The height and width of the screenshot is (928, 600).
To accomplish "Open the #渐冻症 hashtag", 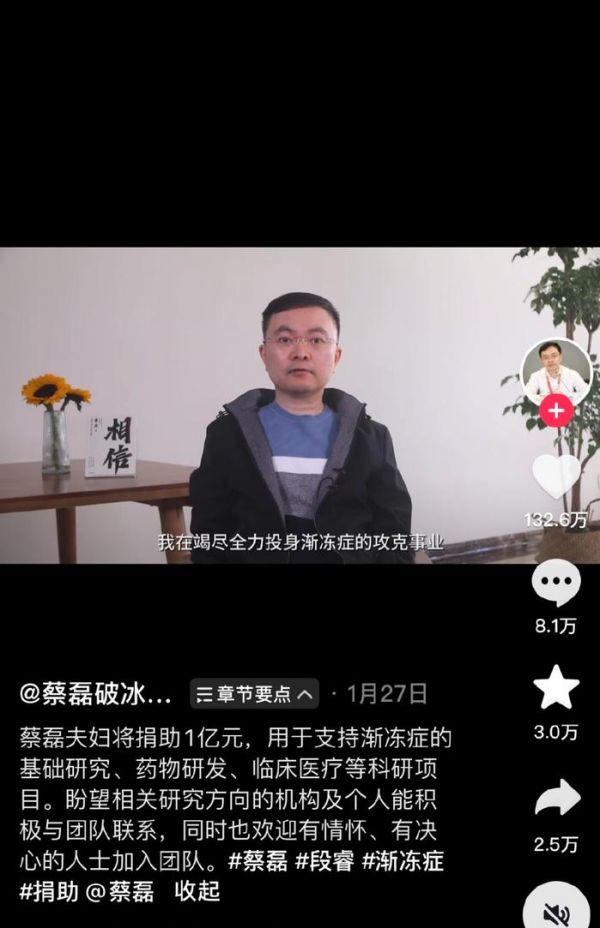I will [x=402, y=861].
